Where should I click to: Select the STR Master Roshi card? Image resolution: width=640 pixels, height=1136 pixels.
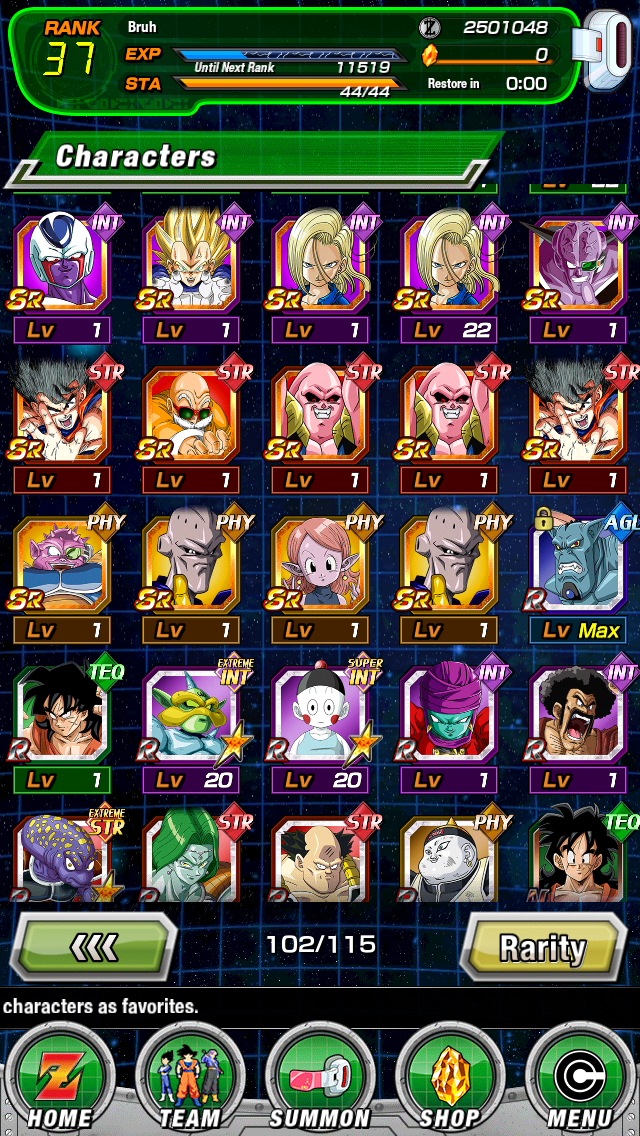pyautogui.click(x=190, y=424)
